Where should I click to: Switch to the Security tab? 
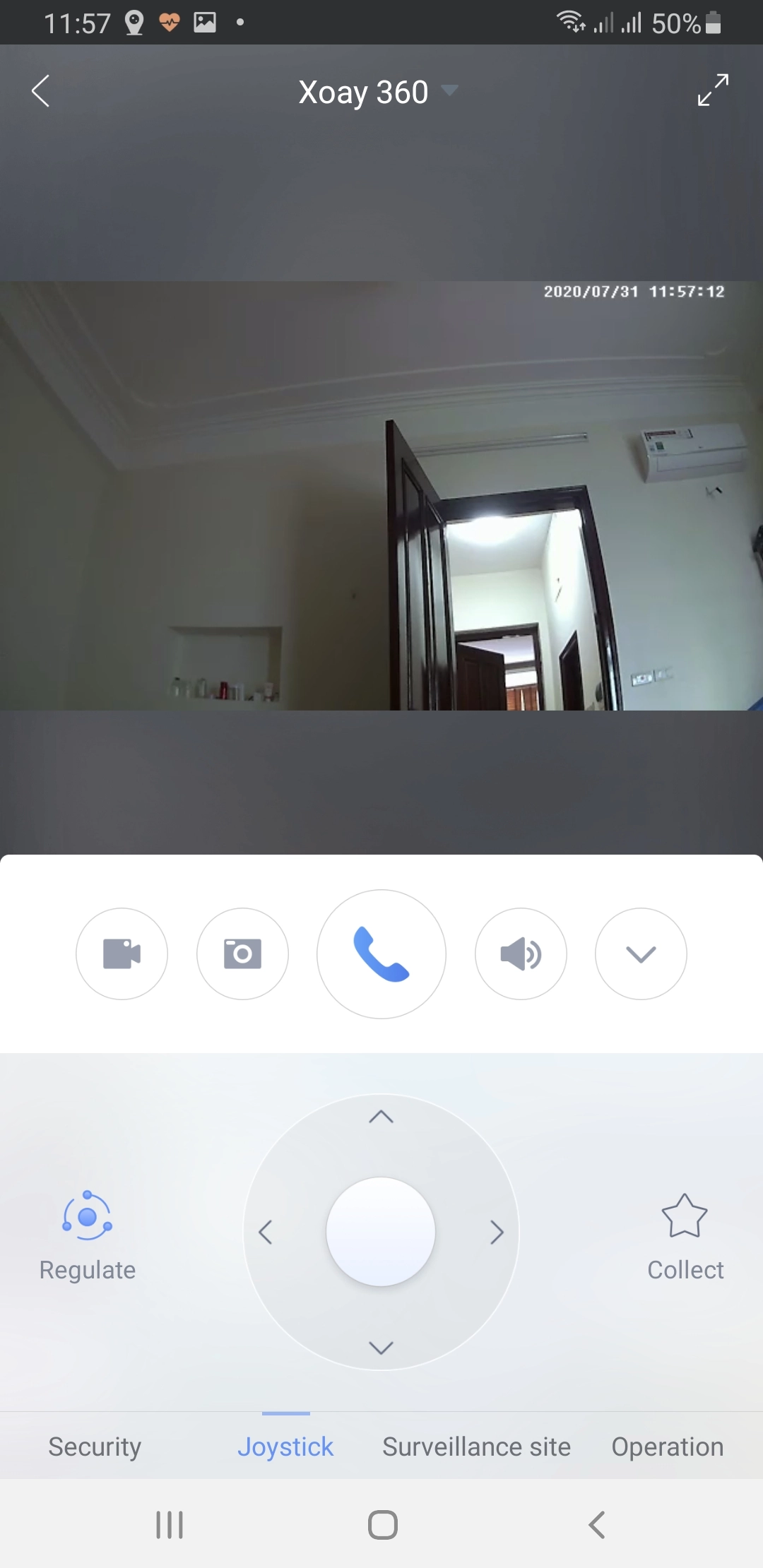[95, 1447]
